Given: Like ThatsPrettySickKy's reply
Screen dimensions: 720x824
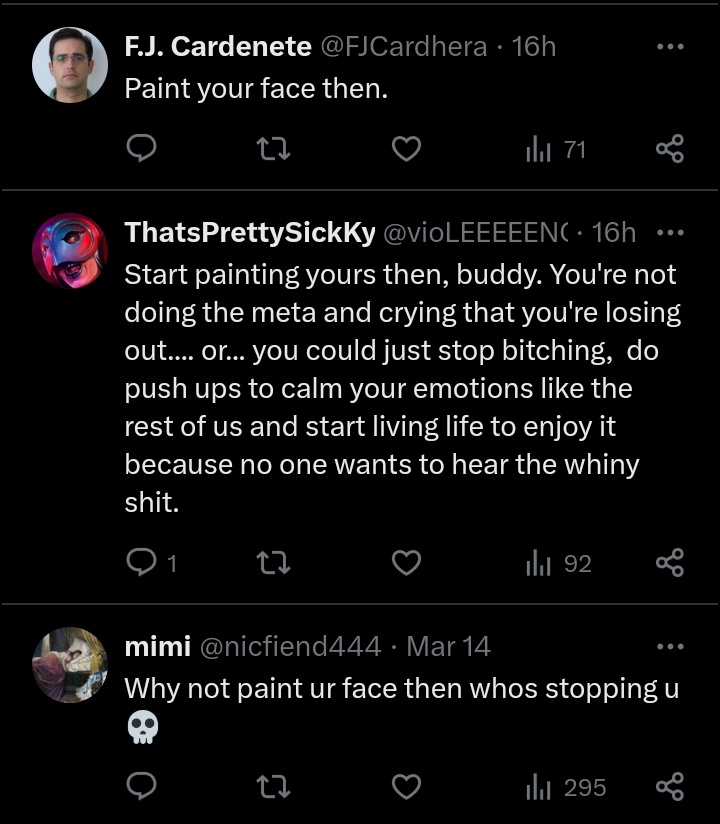Looking at the screenshot, I should tap(406, 563).
